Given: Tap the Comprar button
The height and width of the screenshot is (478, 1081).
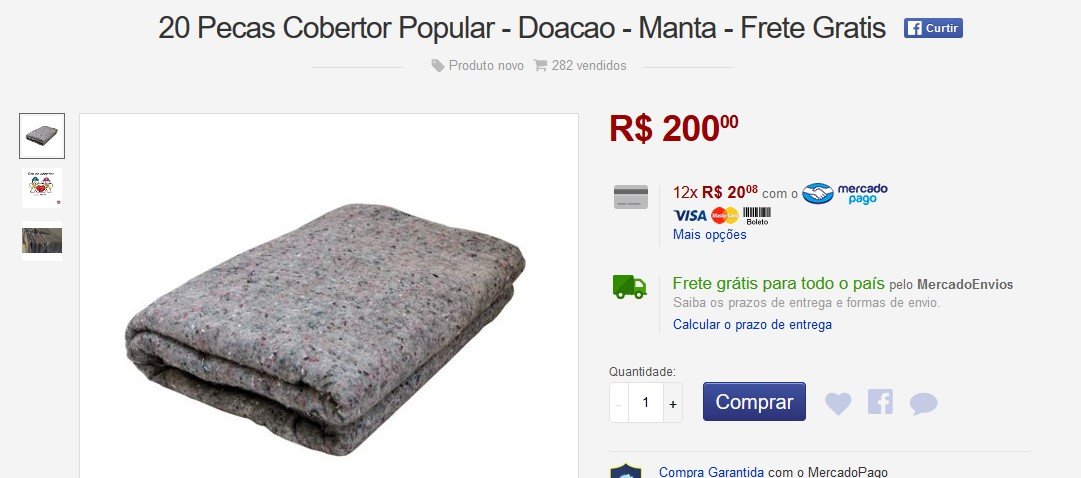Looking at the screenshot, I should [x=754, y=402].
